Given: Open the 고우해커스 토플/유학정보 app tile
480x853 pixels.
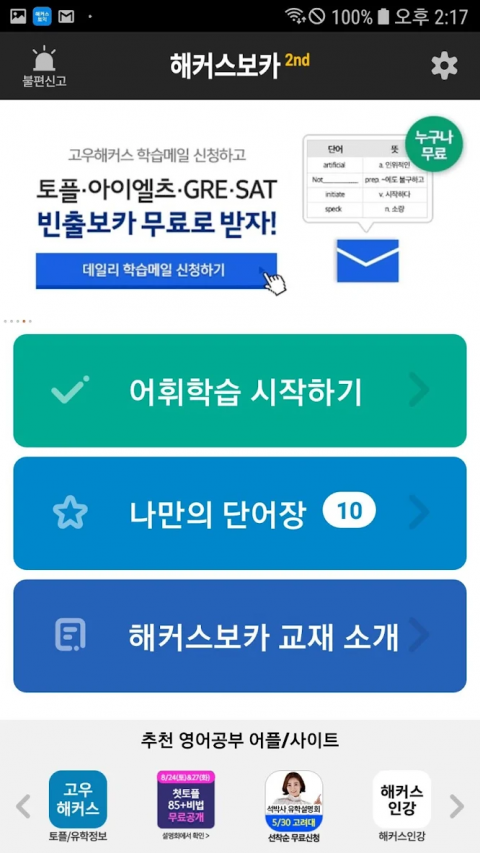Looking at the screenshot, I should click(x=78, y=806).
